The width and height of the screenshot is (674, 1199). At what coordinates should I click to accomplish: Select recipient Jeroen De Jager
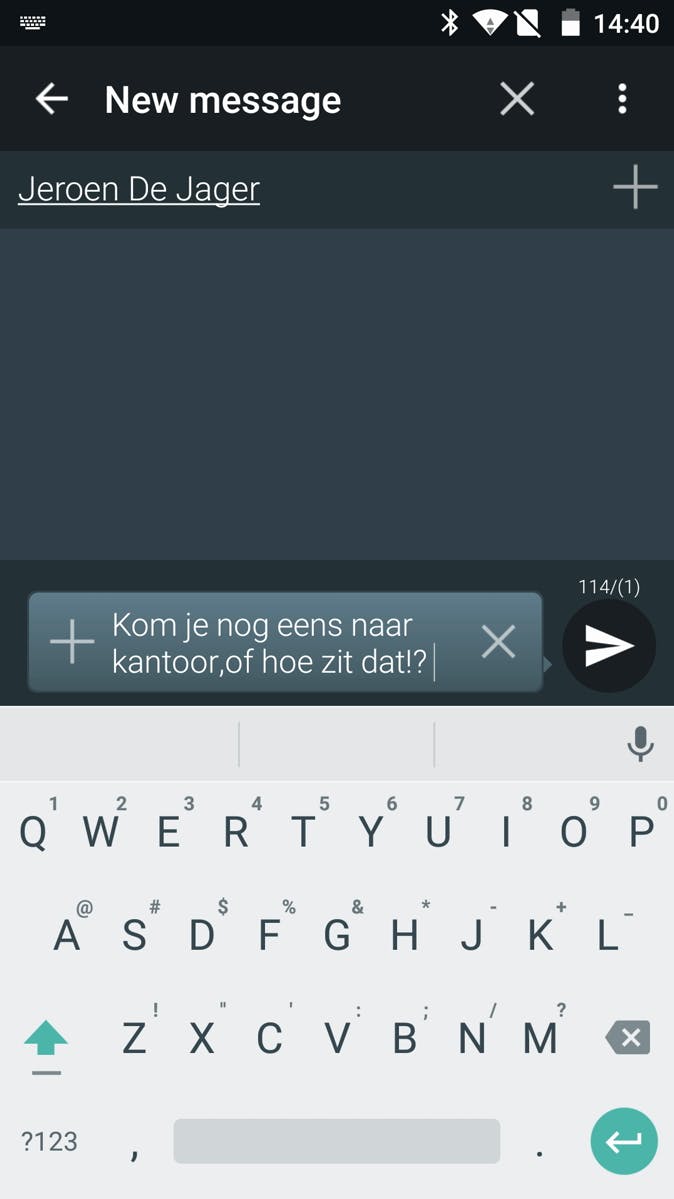tap(139, 189)
